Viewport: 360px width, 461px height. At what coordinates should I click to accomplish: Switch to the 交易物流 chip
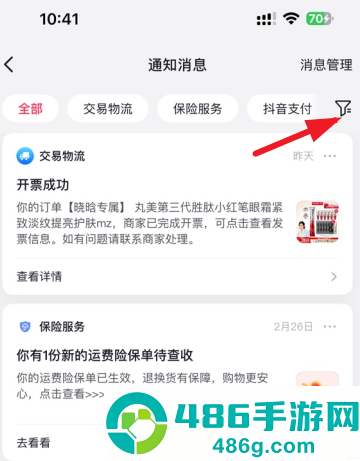tap(108, 109)
